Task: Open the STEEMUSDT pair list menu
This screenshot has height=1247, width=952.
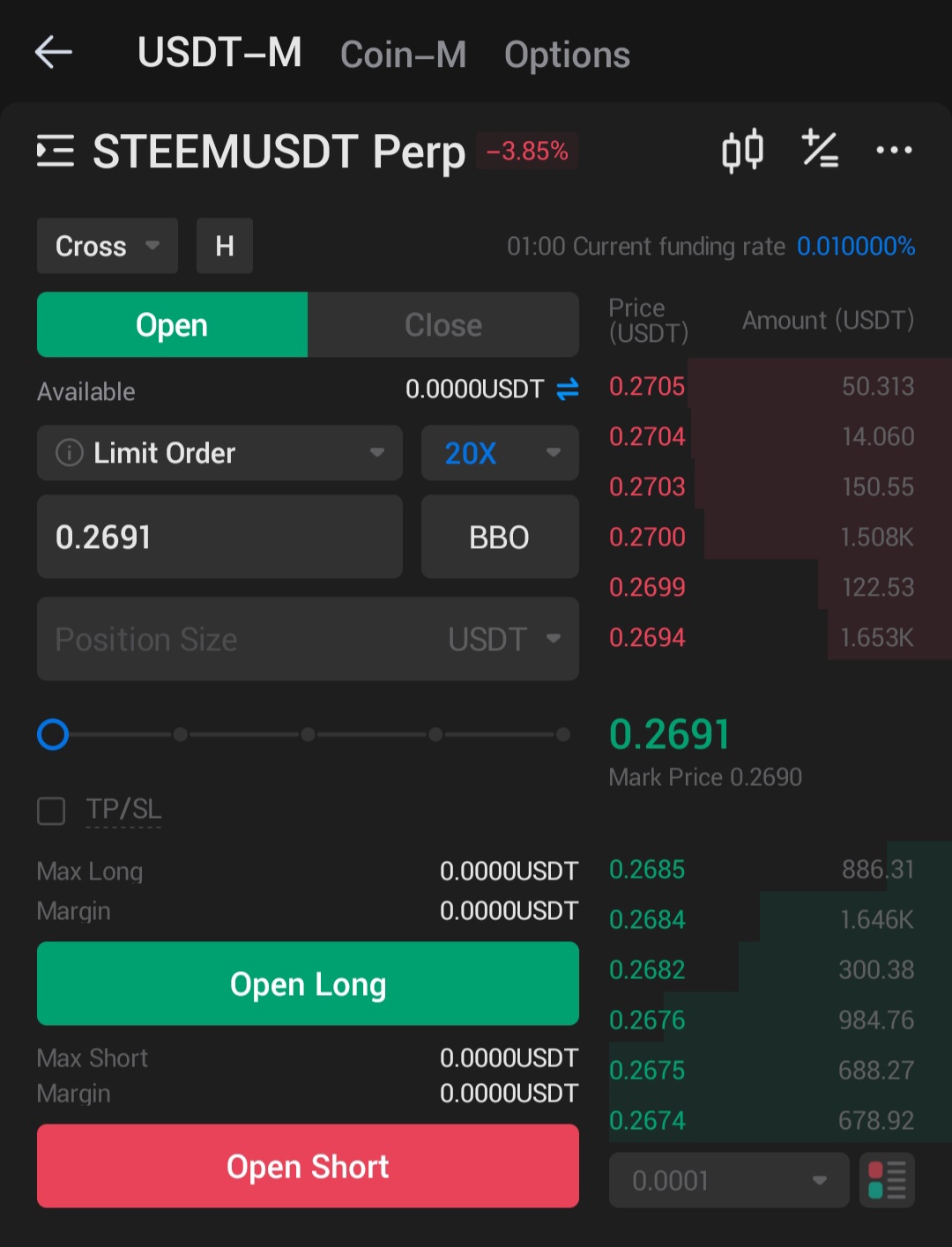Action: point(56,152)
